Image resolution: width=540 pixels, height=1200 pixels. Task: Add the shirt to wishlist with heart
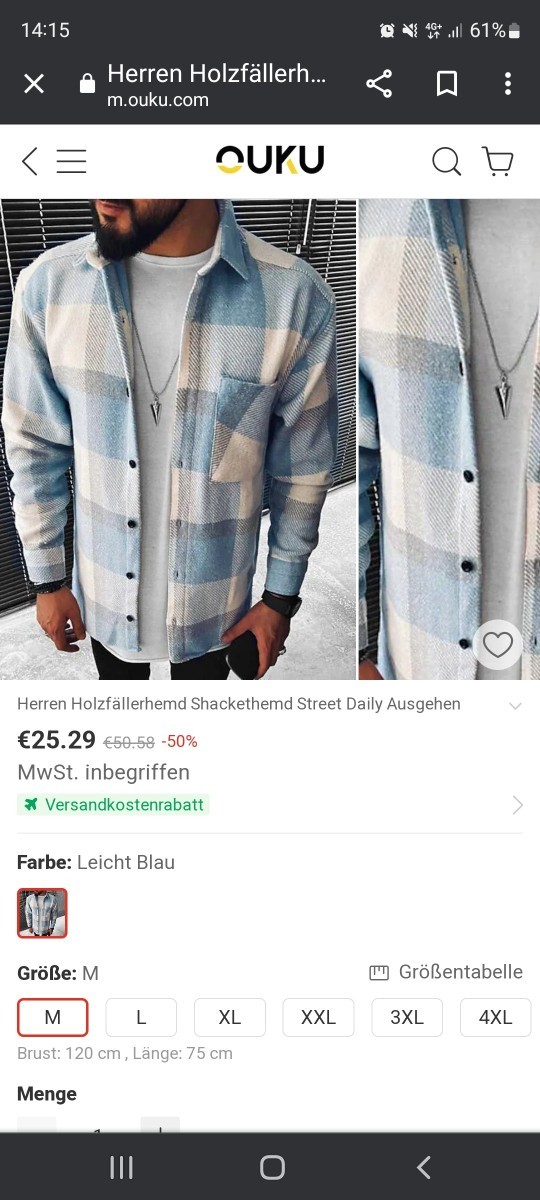[498, 645]
